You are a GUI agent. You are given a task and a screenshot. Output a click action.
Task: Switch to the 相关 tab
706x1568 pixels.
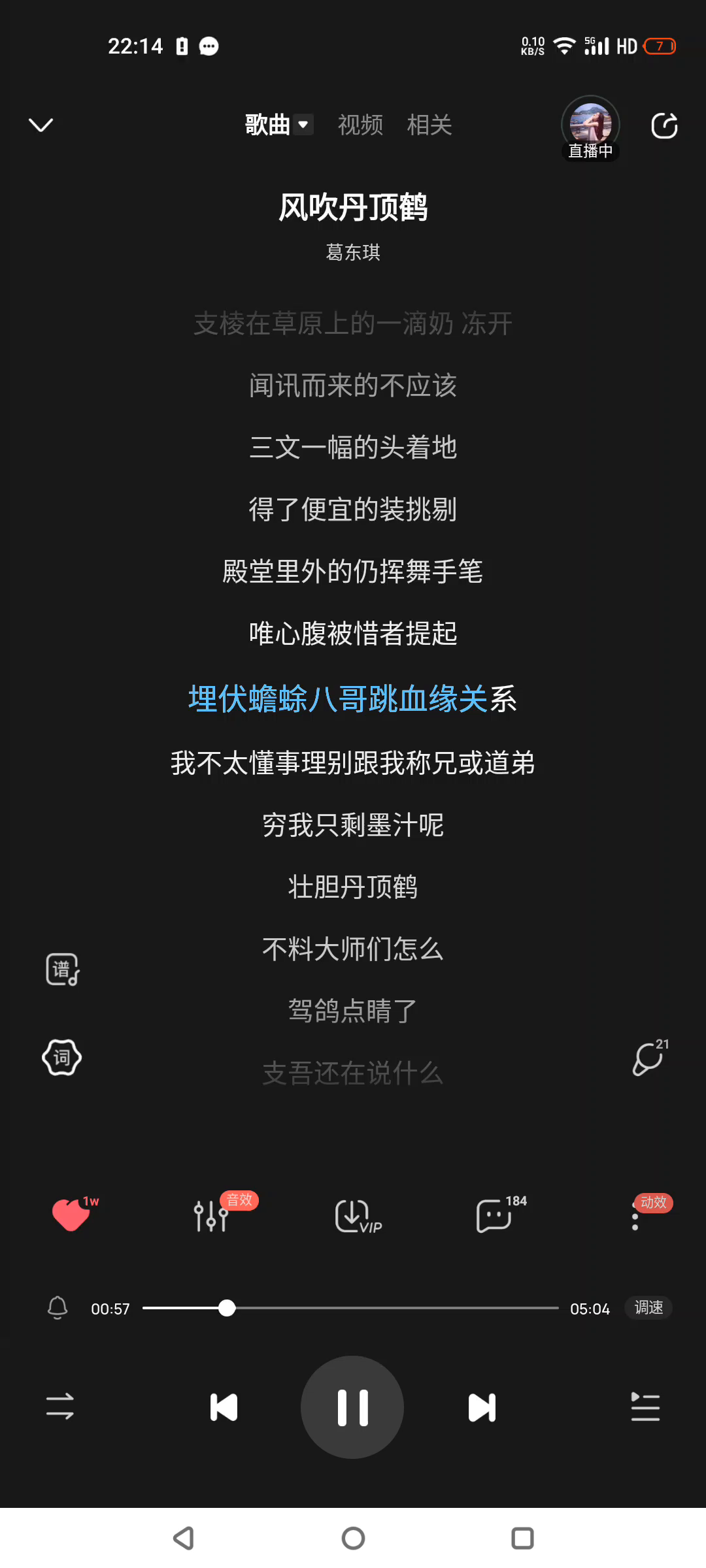429,125
